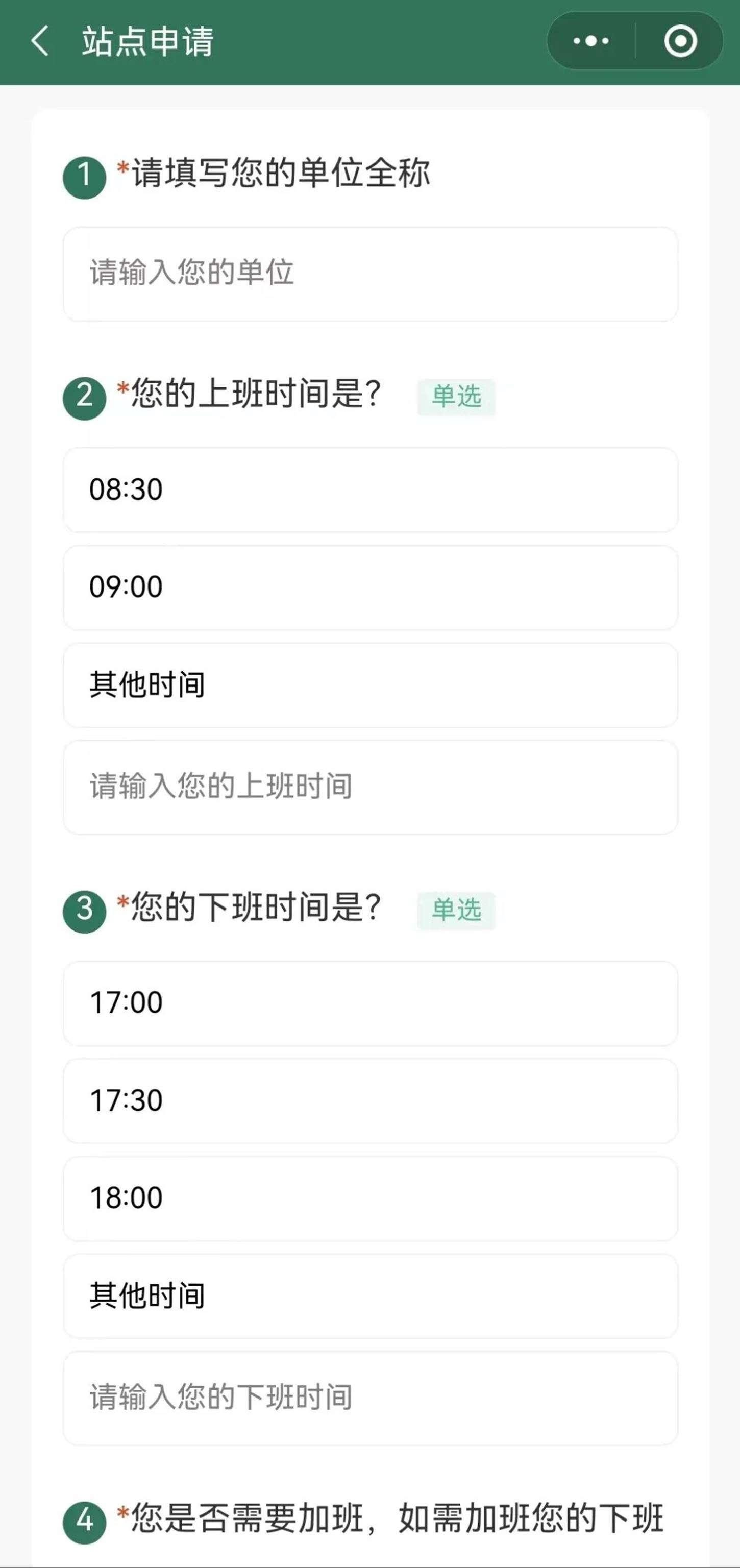
Task: Close the mini program with the circle button
Action: [680, 41]
